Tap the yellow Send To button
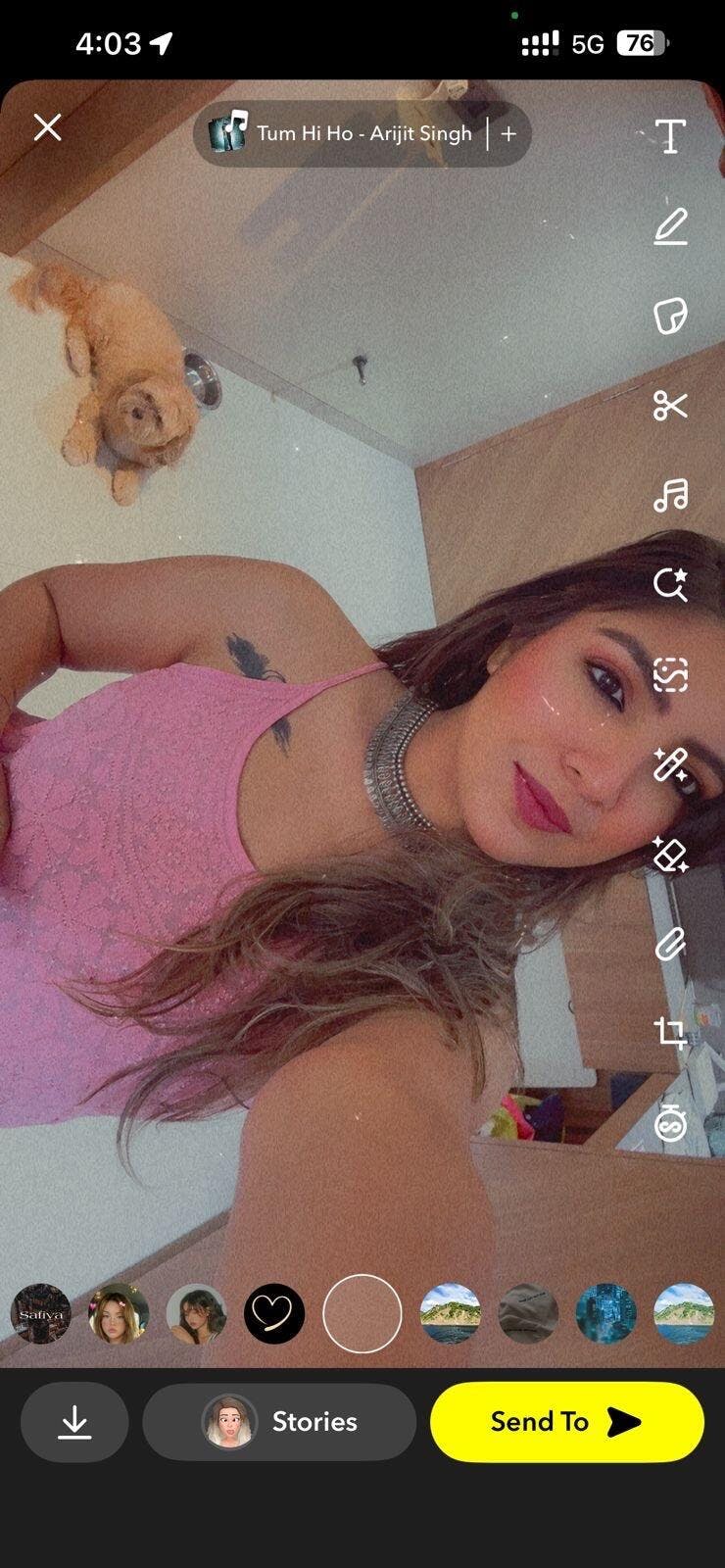The height and width of the screenshot is (1568, 725). (x=566, y=1422)
